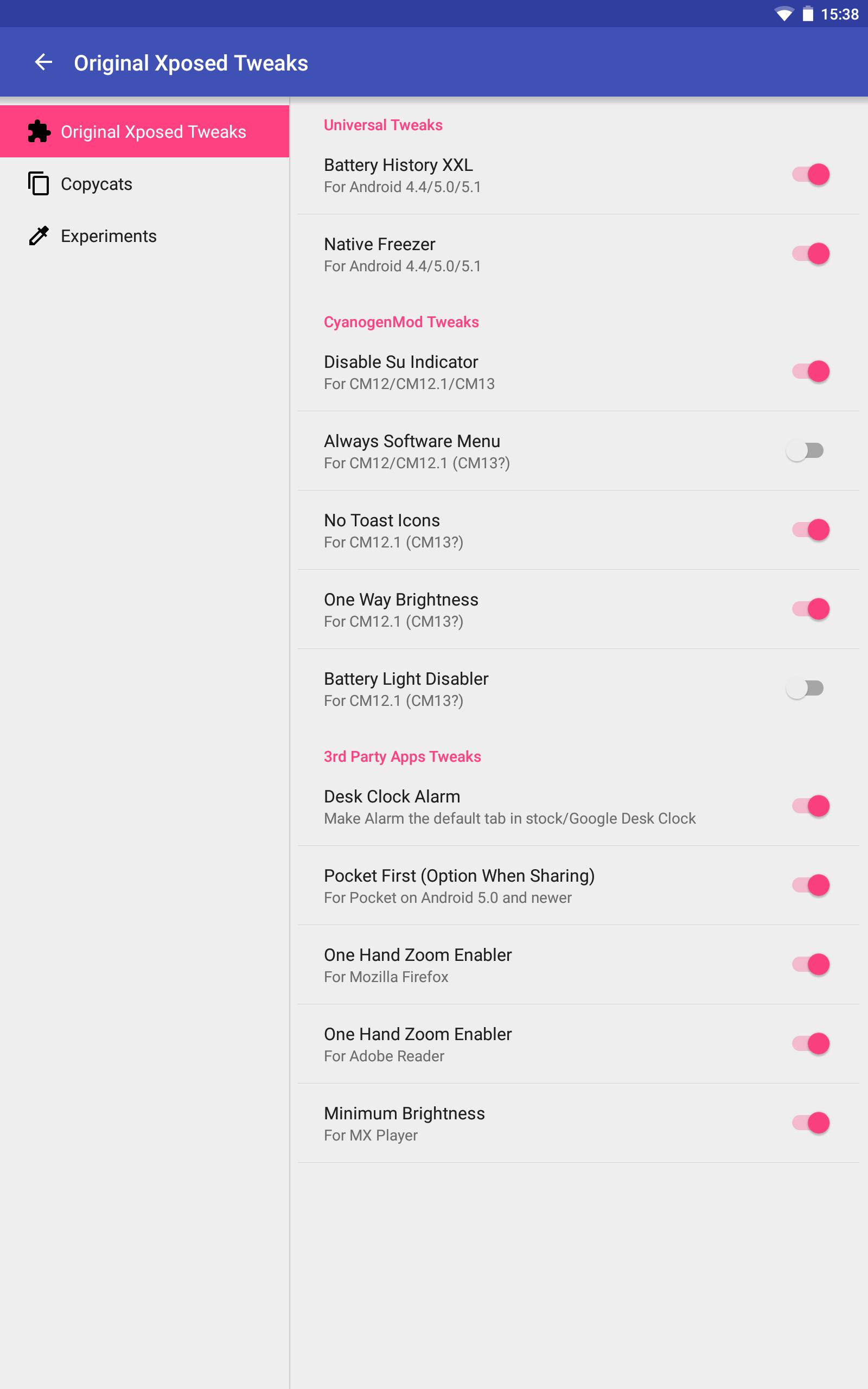This screenshot has height=1389, width=868.
Task: Turn off Minimum Brightness for MX Player
Action: [810, 1123]
